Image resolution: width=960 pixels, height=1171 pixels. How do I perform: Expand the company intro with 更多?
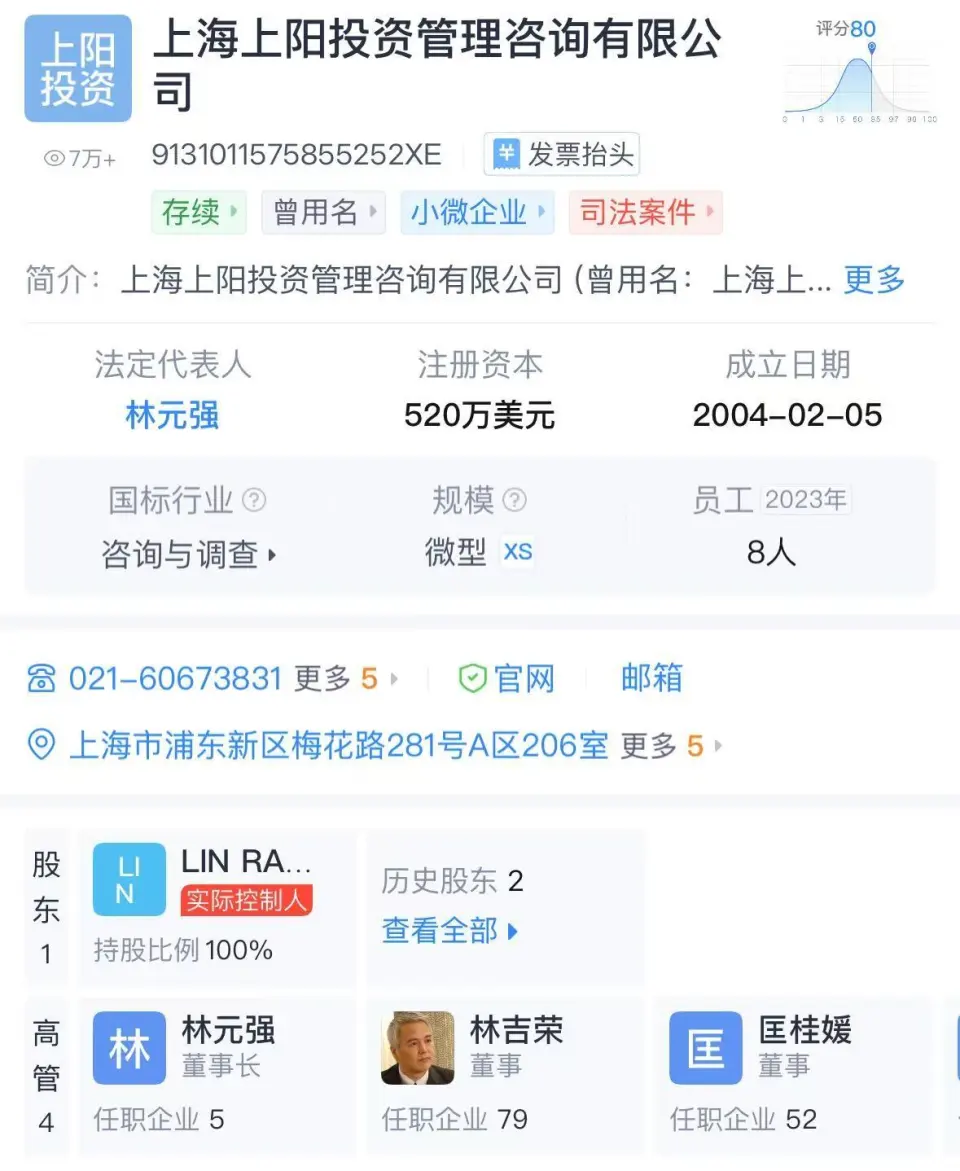(874, 279)
